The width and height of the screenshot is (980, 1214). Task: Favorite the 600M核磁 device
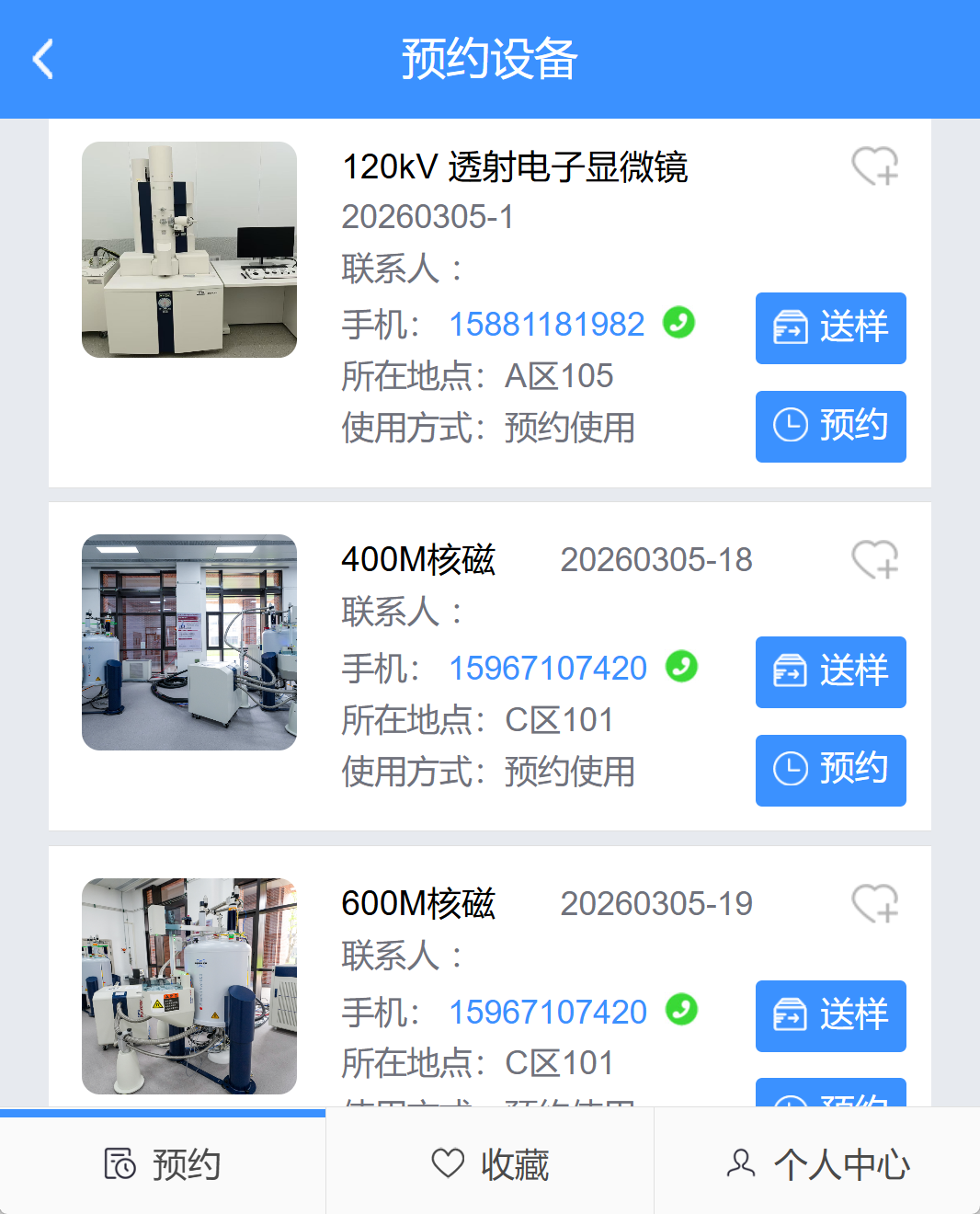click(x=874, y=903)
